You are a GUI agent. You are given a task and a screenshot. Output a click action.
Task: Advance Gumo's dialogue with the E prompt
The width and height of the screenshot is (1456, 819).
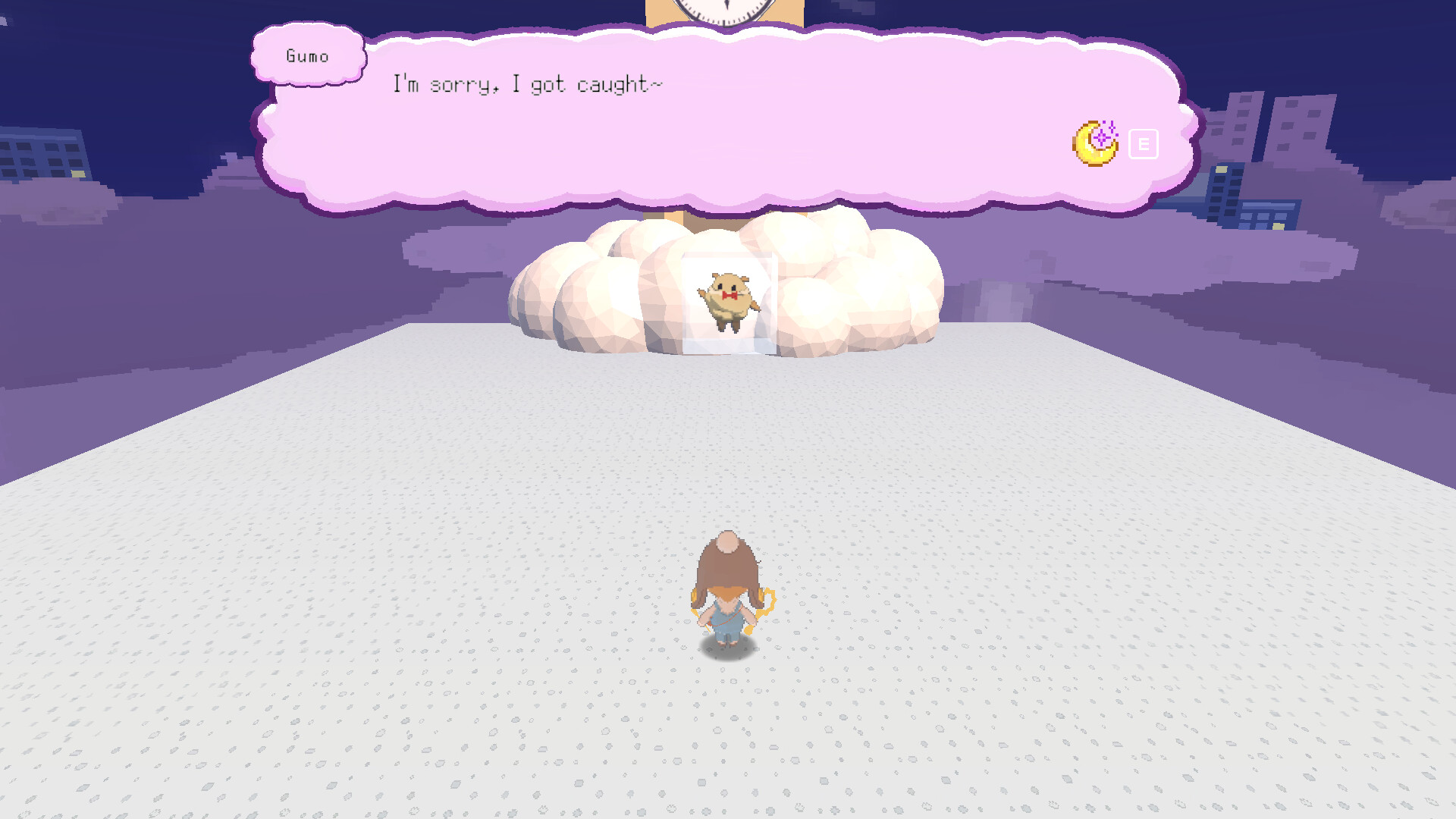[1143, 144]
